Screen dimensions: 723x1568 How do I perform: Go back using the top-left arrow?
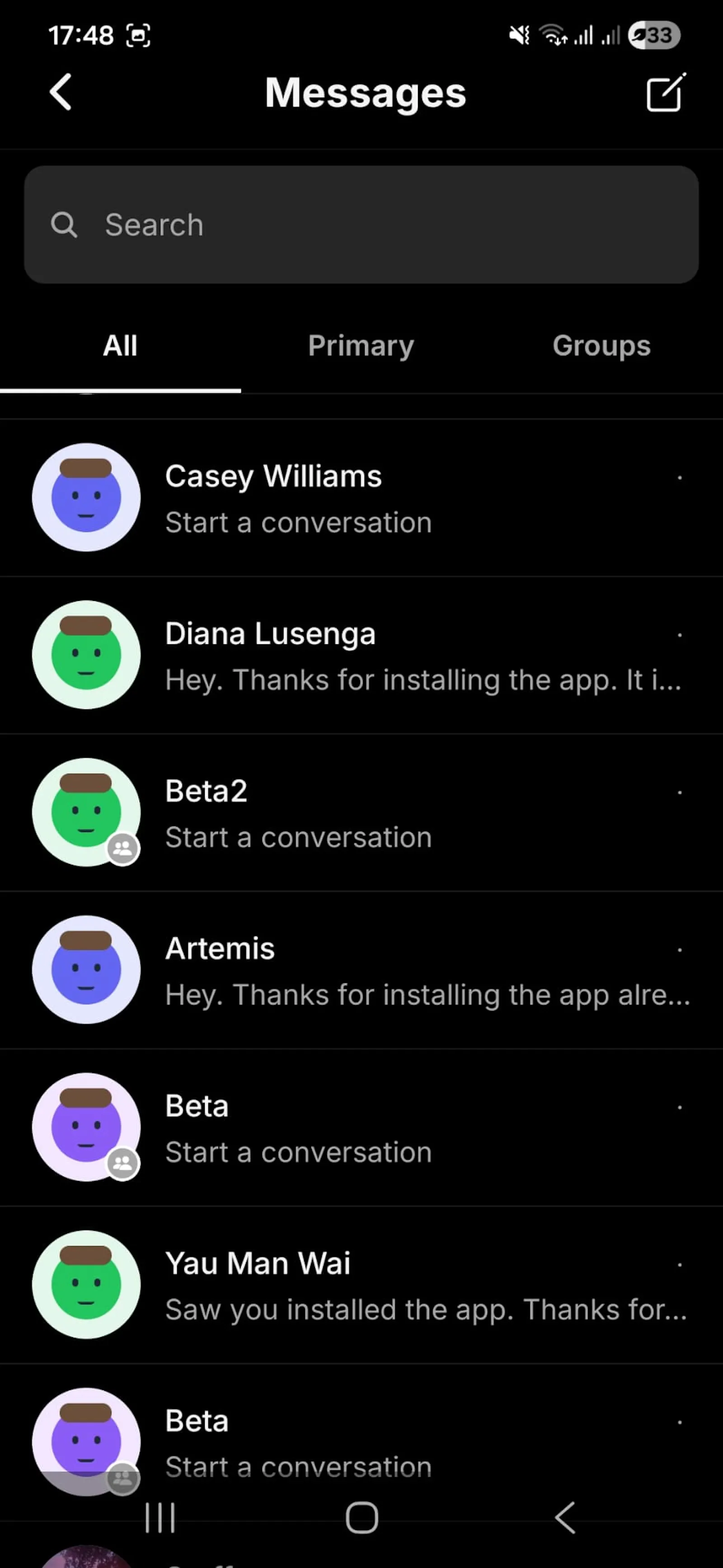coord(60,92)
